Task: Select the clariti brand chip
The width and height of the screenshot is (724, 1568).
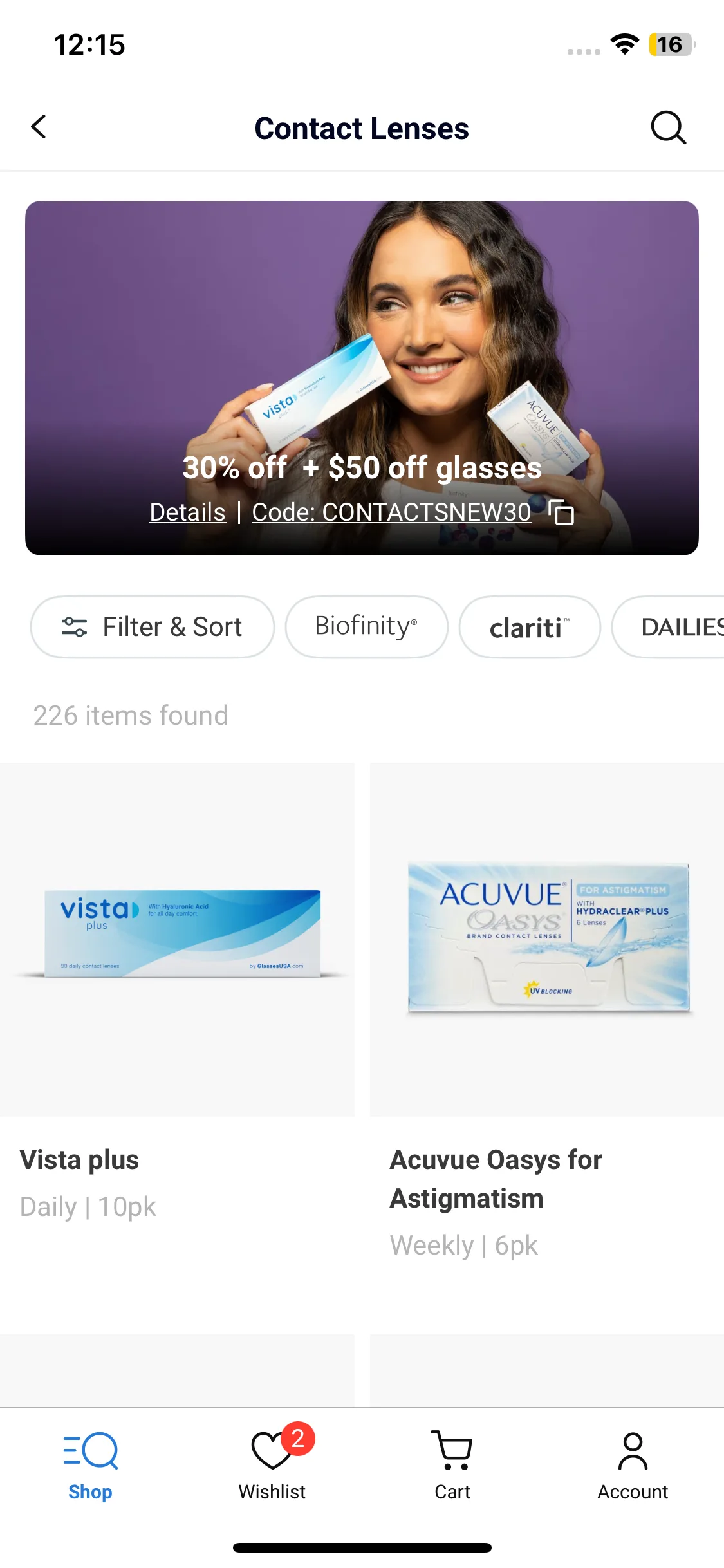Action: click(x=529, y=627)
